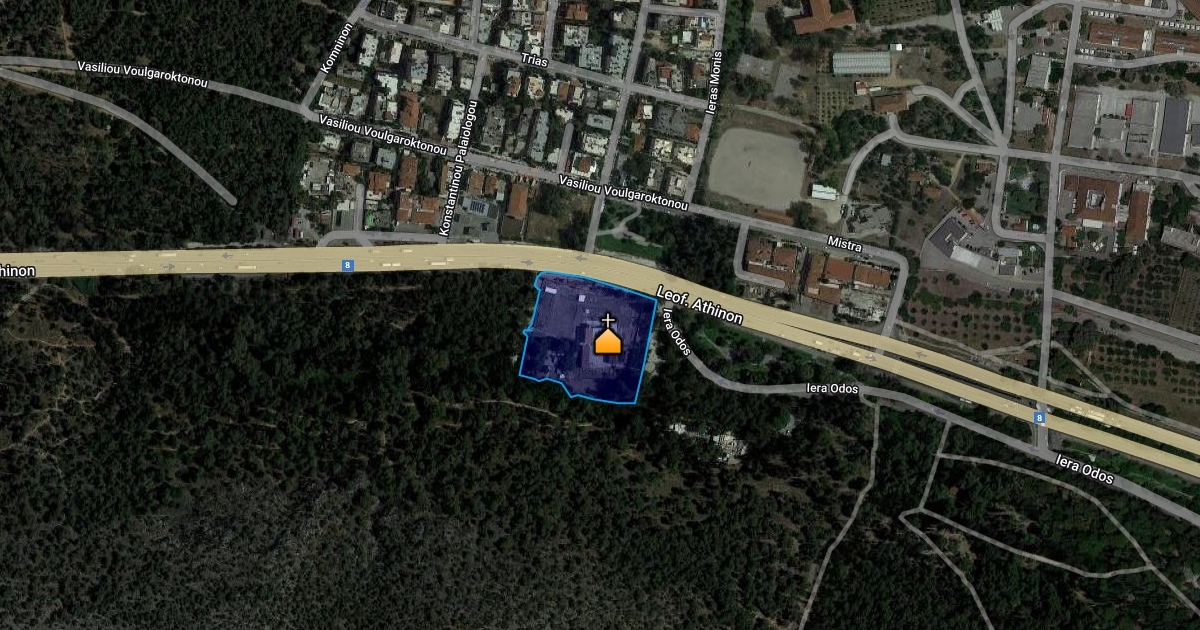Tap the orange church marker
The image size is (1200, 630).
[x=607, y=337]
